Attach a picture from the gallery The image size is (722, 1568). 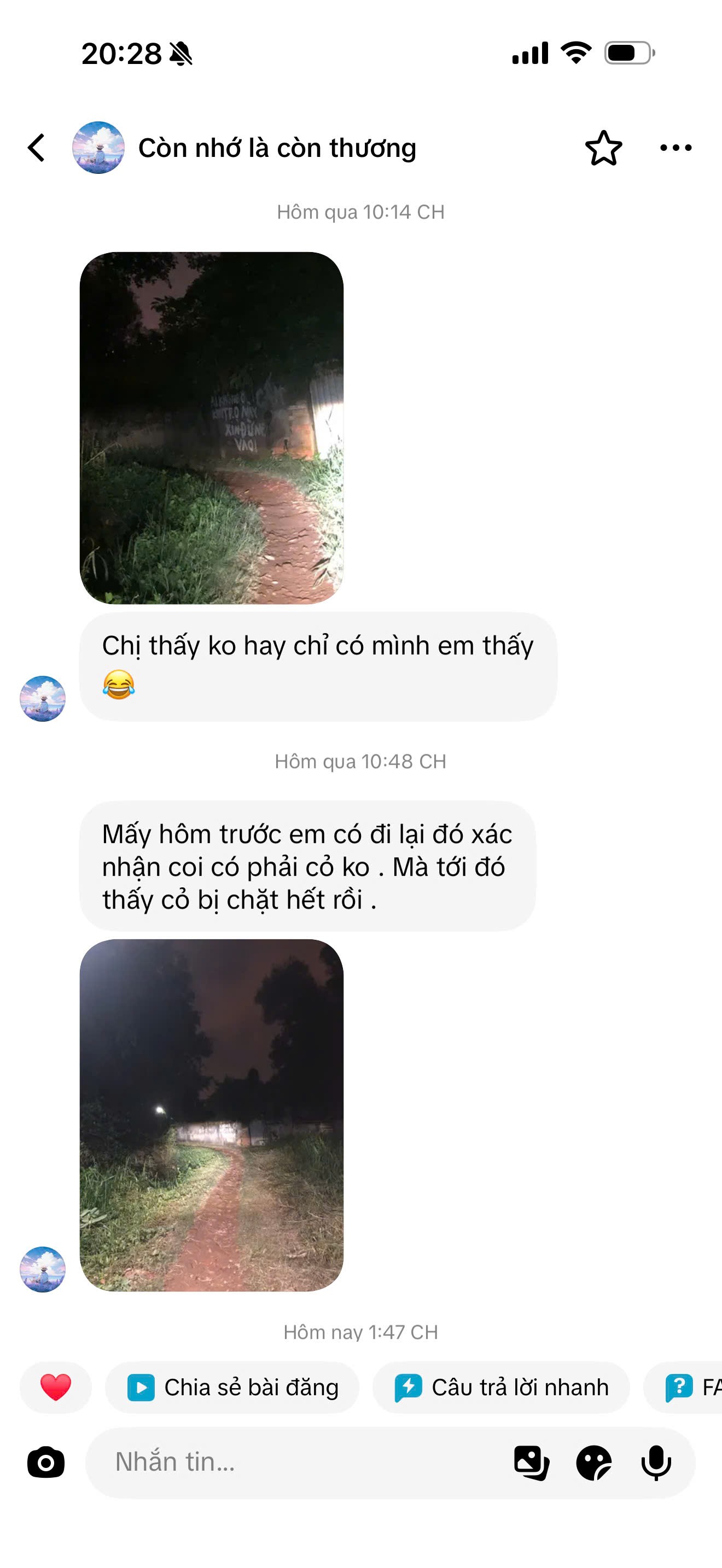pos(532,1462)
